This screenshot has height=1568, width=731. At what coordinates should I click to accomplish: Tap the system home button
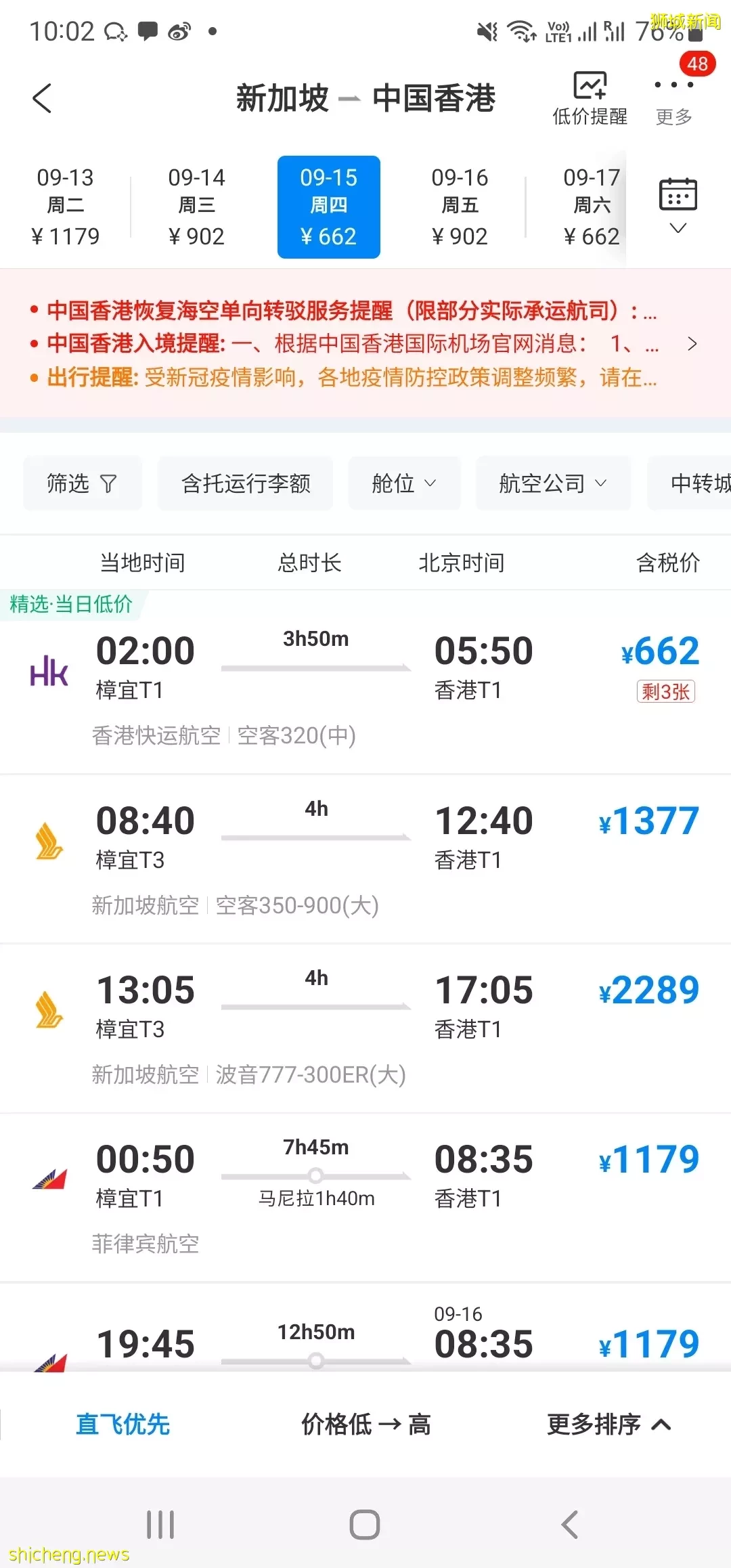pos(365,1525)
